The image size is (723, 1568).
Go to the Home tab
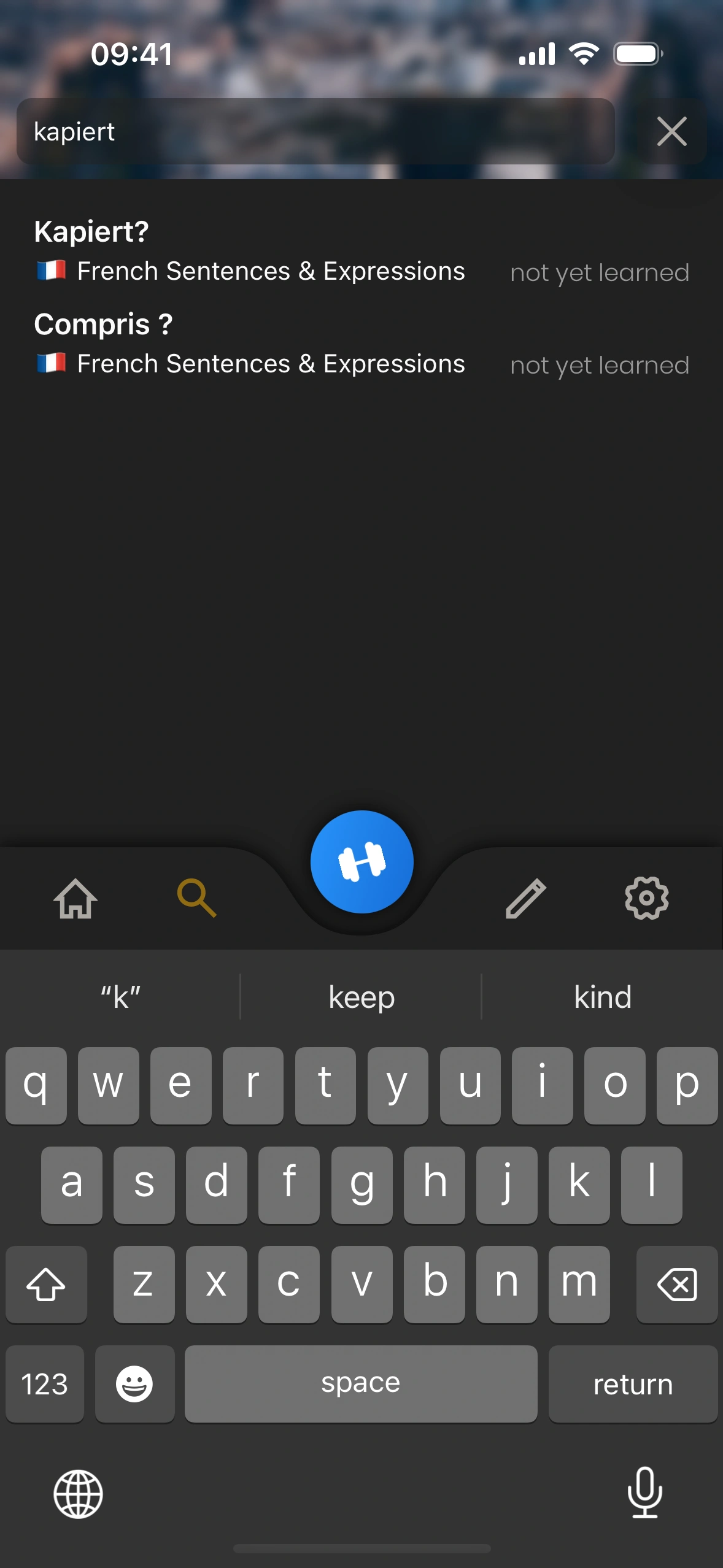pos(75,898)
